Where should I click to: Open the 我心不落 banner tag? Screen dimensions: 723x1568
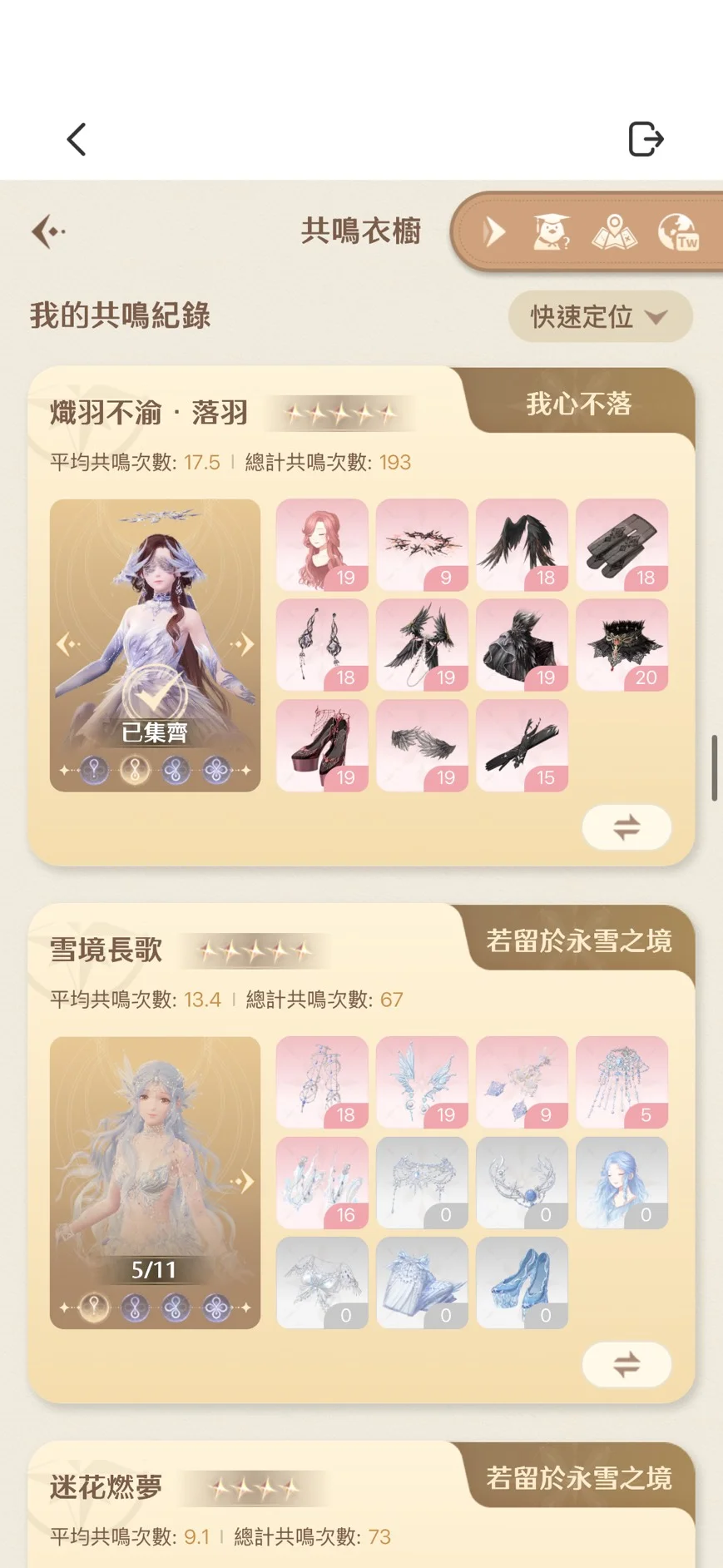579,404
